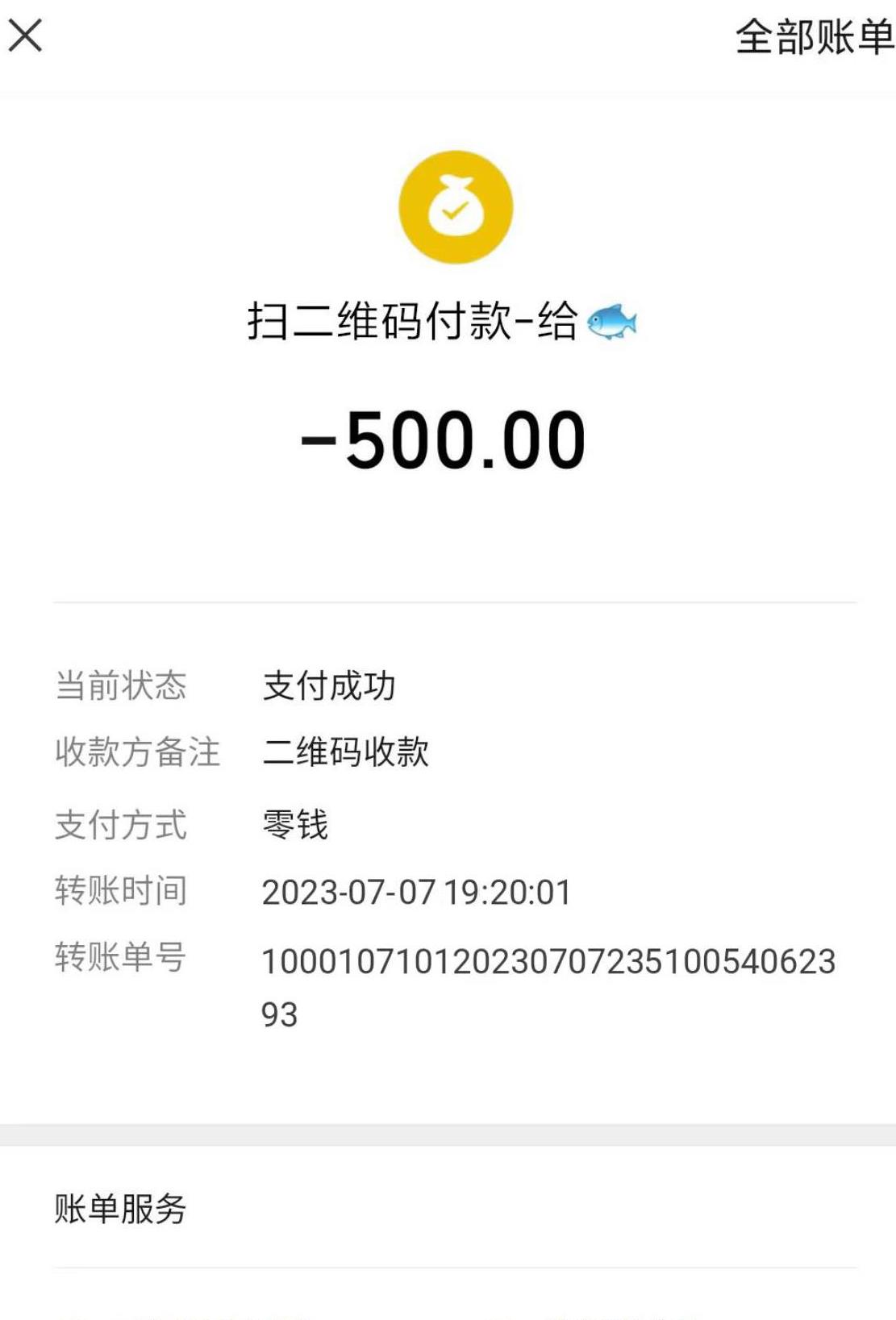896x1320 pixels.
Task: Tap the 转账单号 row label
Action: (x=121, y=957)
